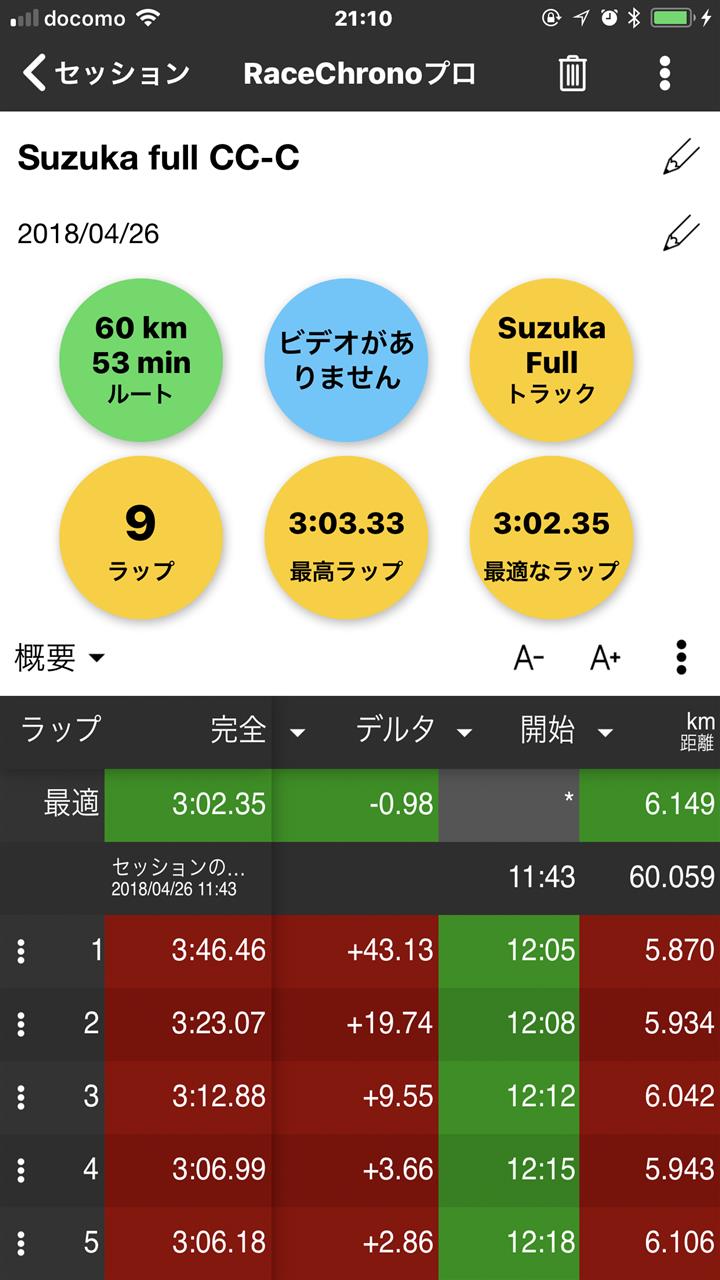Image resolution: width=720 pixels, height=1280 pixels.
Task: Open the 60 km ルート circle
Action: point(141,360)
